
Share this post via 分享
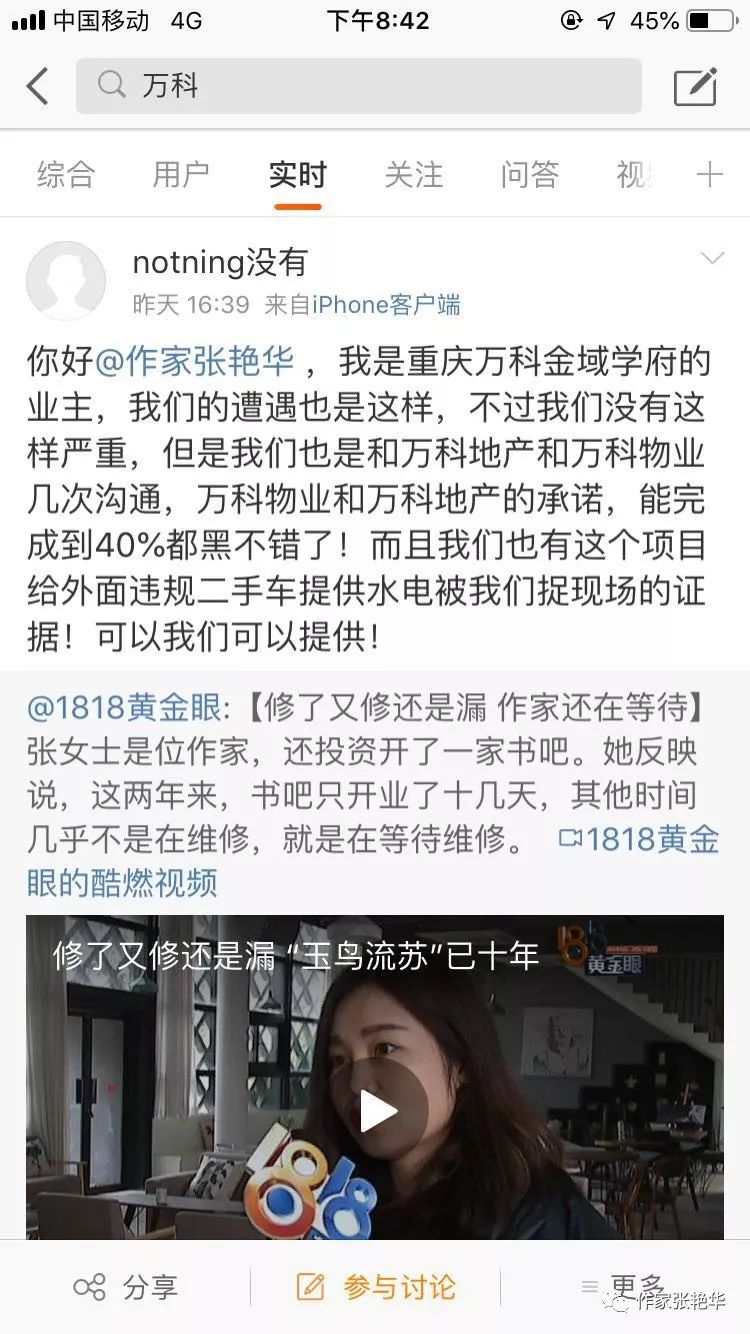pos(126,1287)
